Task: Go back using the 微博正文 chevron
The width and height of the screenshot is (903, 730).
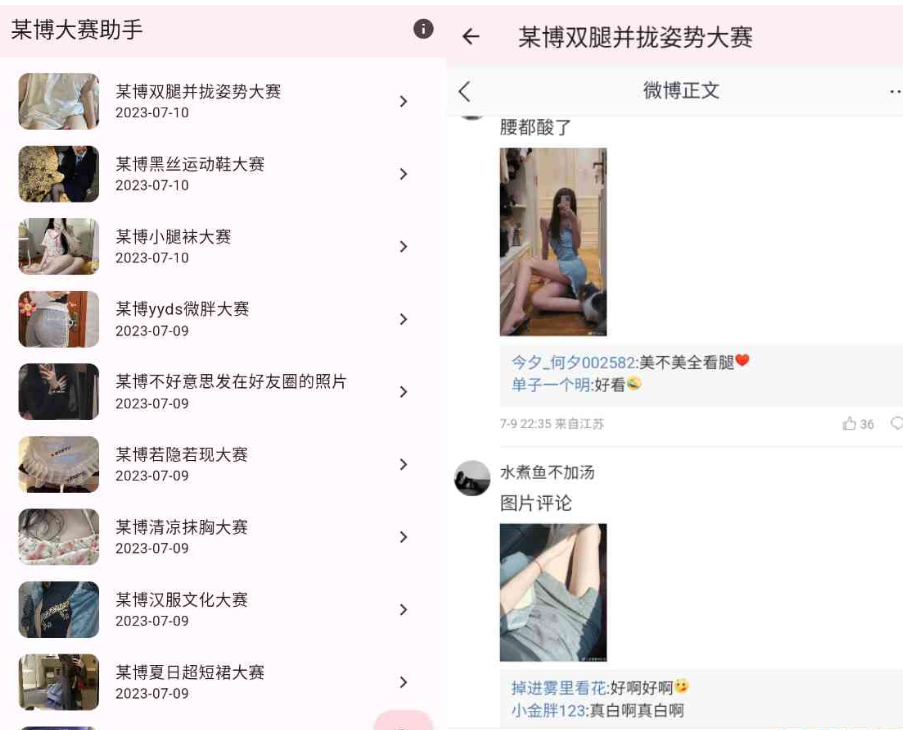Action: tap(464, 91)
